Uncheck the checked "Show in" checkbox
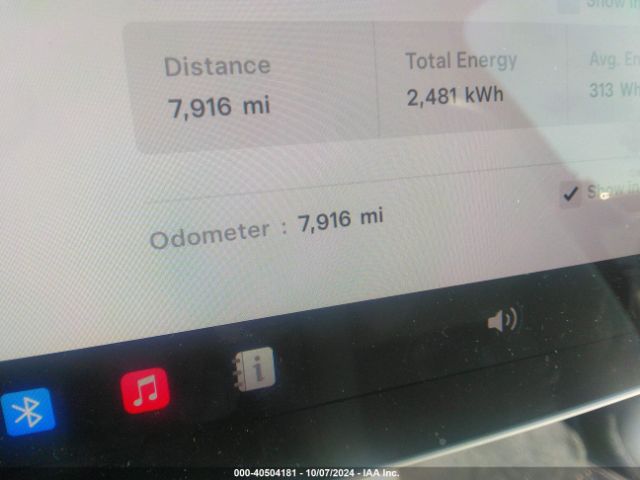This screenshot has width=640, height=480. tap(571, 194)
